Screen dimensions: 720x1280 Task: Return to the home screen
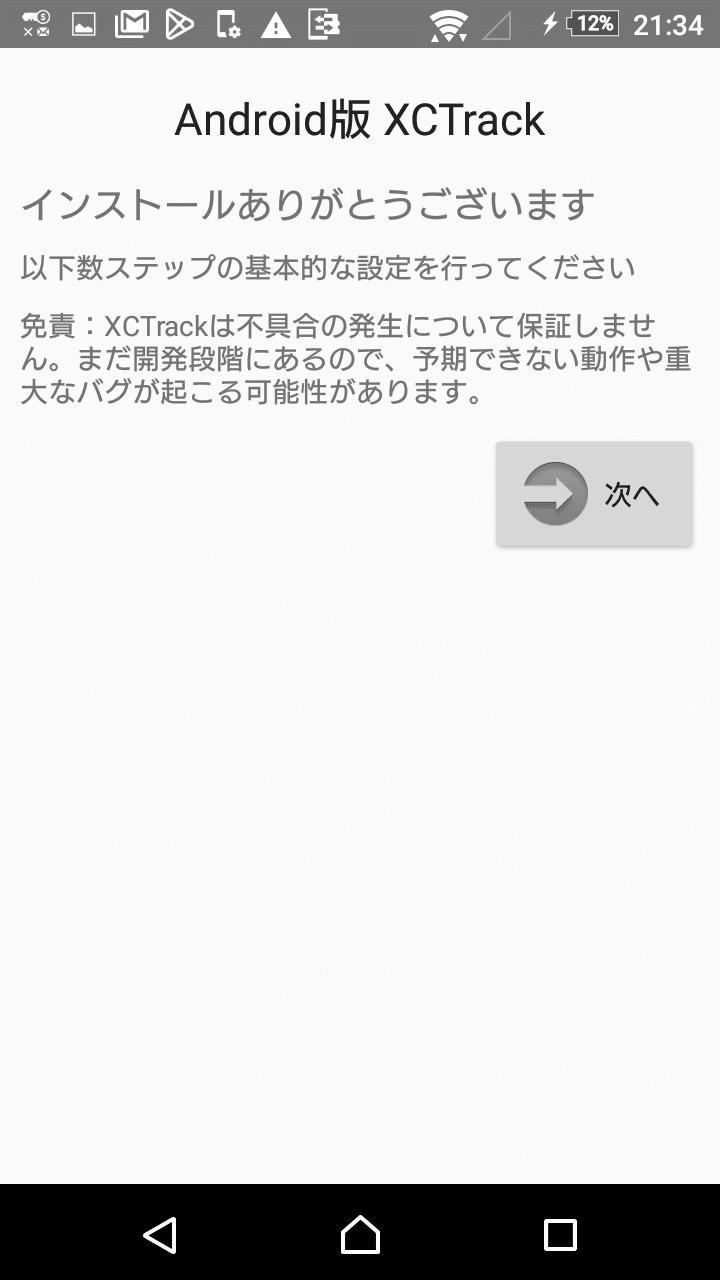360,1234
